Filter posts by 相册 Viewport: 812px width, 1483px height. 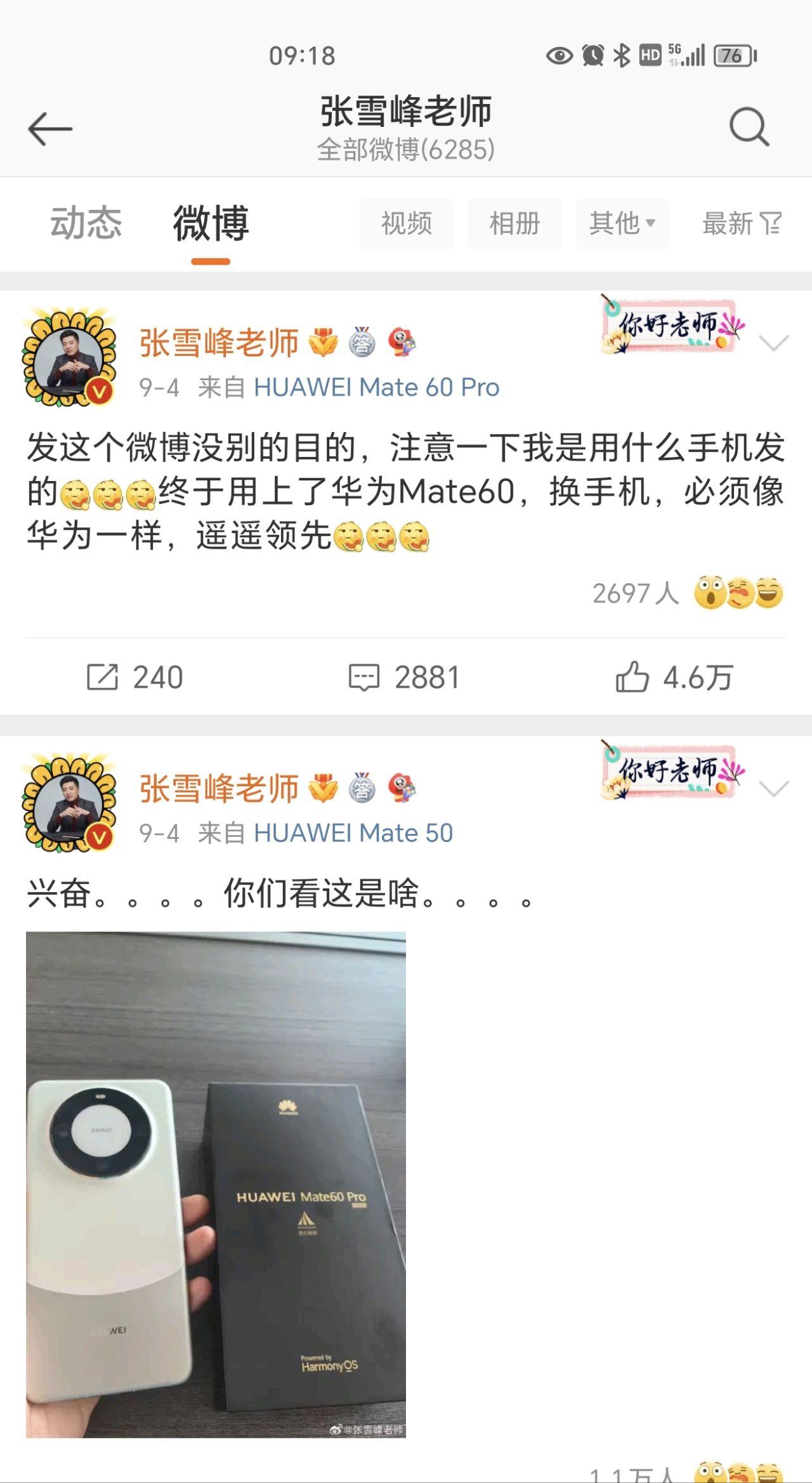tap(514, 224)
